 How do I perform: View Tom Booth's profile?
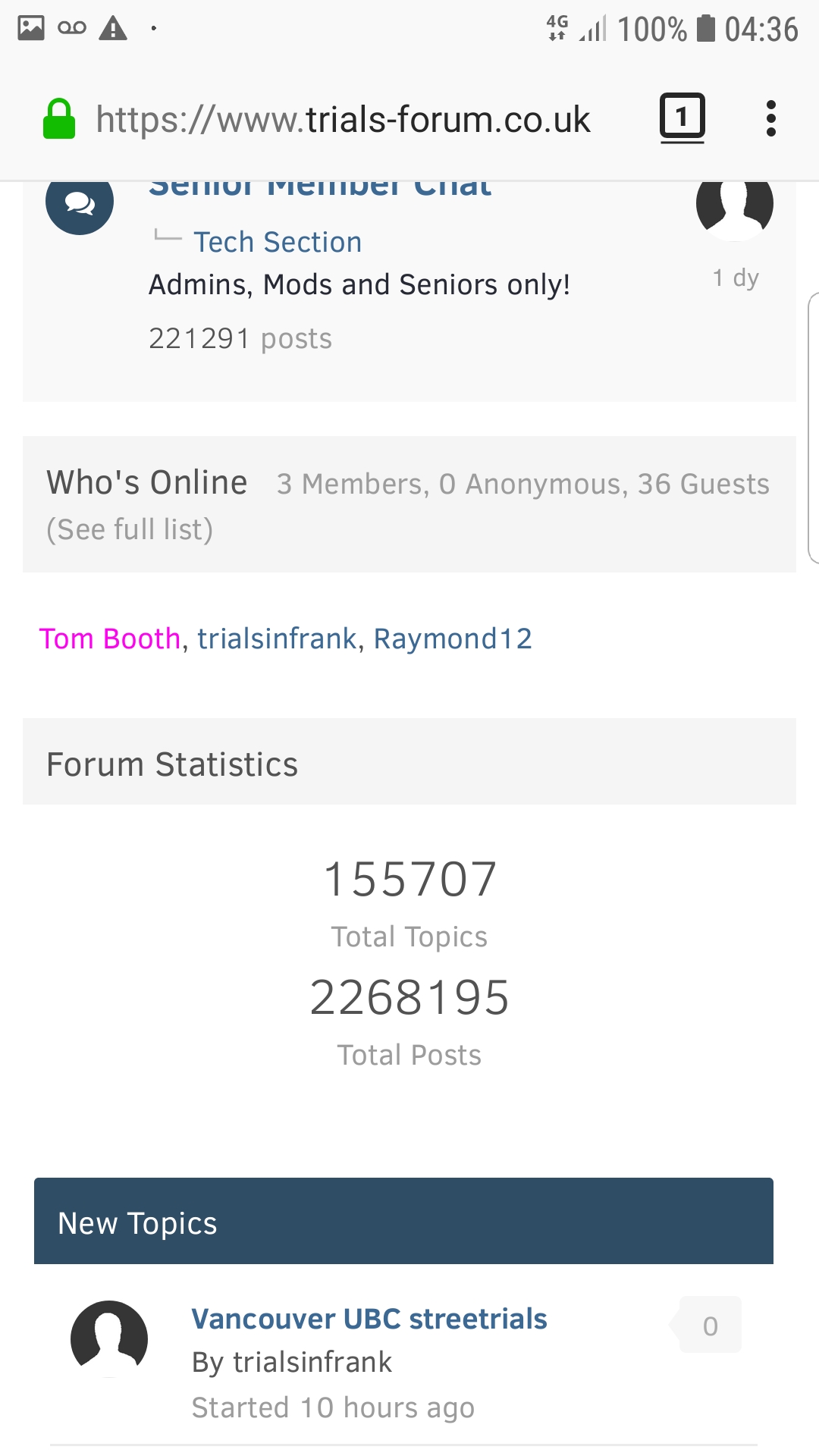click(x=110, y=639)
